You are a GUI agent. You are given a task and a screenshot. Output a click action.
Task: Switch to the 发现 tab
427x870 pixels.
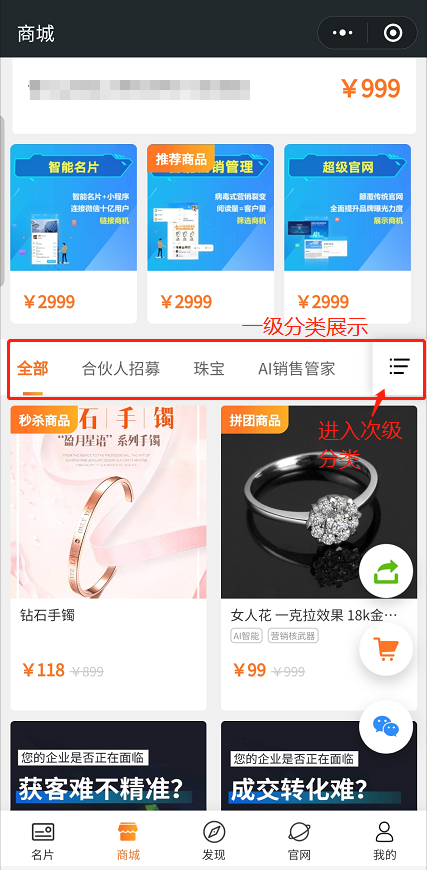click(x=214, y=841)
